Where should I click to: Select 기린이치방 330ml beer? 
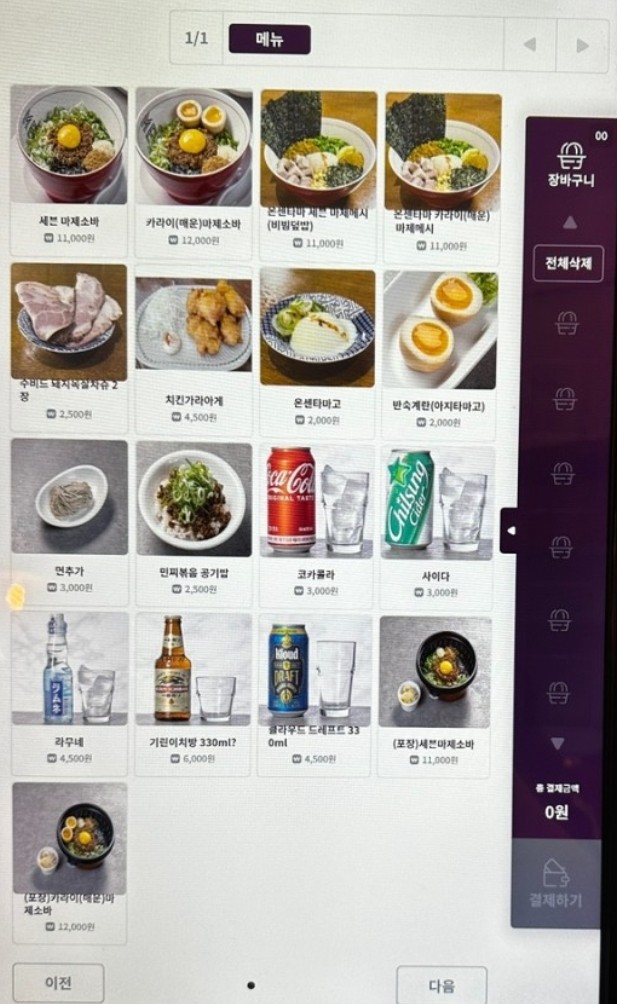pyautogui.click(x=194, y=692)
